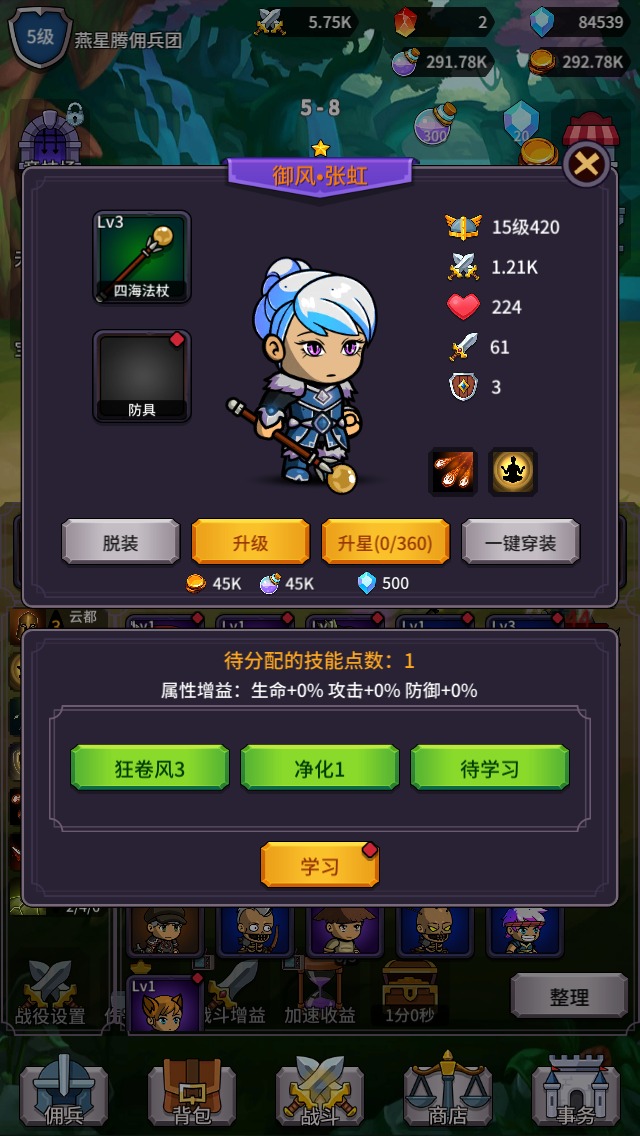Open the 四海法杖 weapon slot

click(141, 257)
